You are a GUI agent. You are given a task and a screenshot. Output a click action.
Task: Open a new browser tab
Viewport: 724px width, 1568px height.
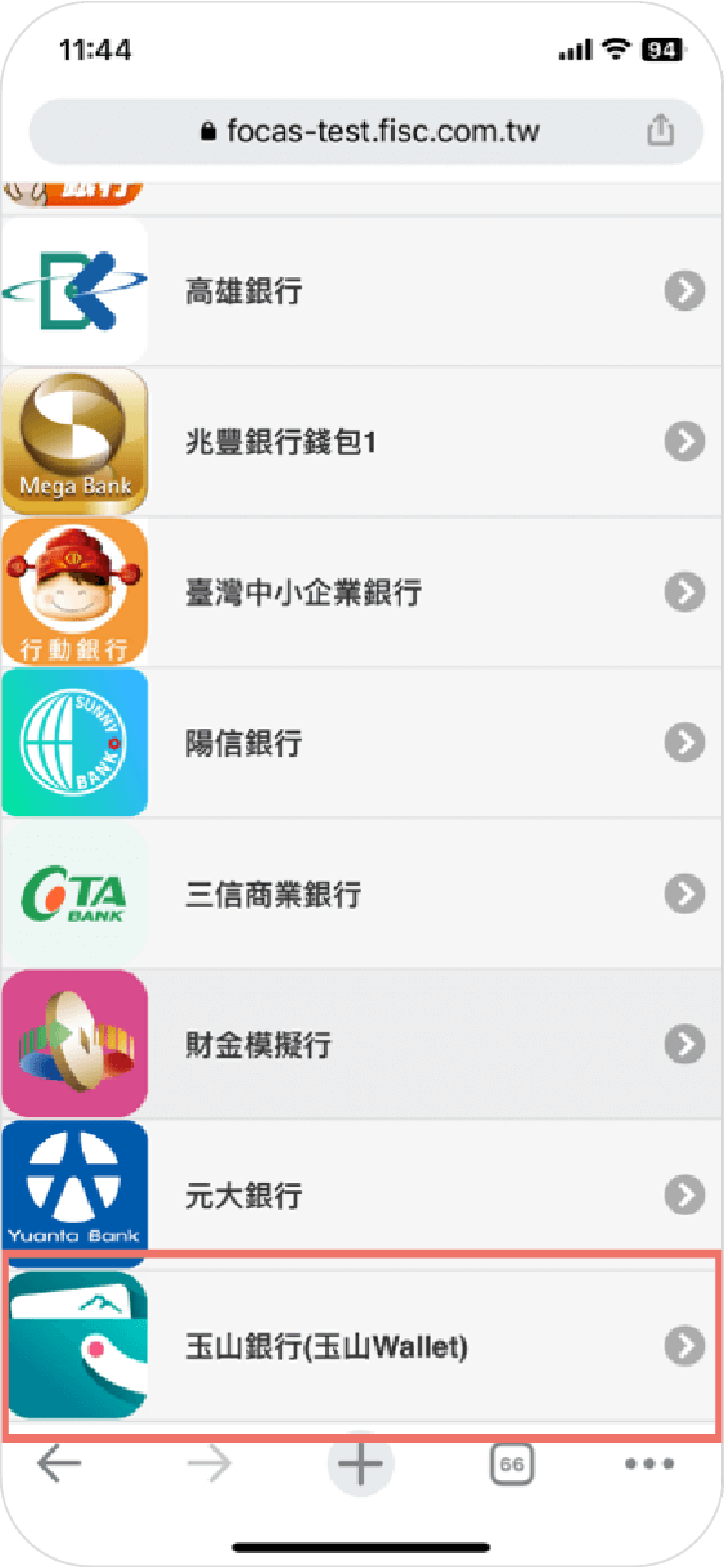tap(360, 1464)
